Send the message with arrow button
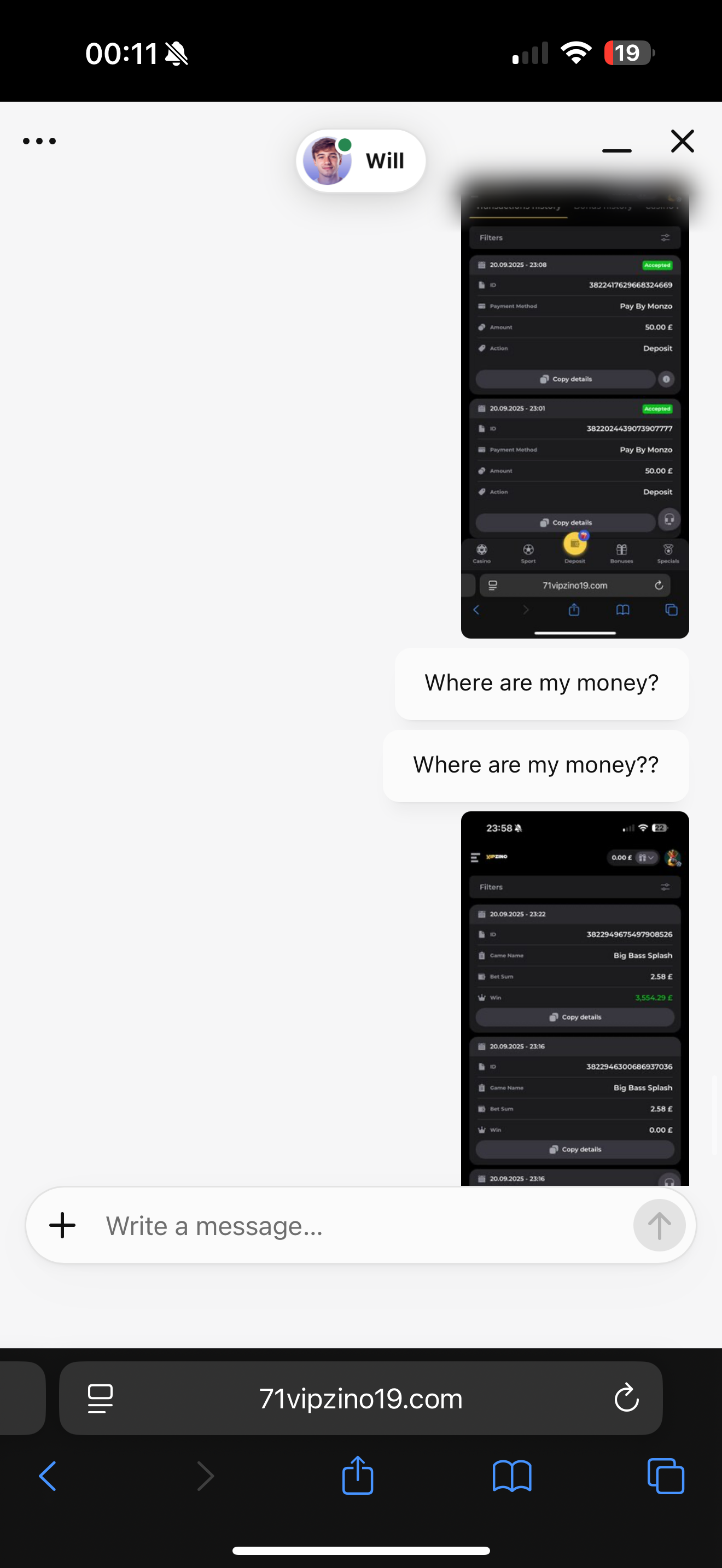722x1568 pixels. click(659, 1225)
